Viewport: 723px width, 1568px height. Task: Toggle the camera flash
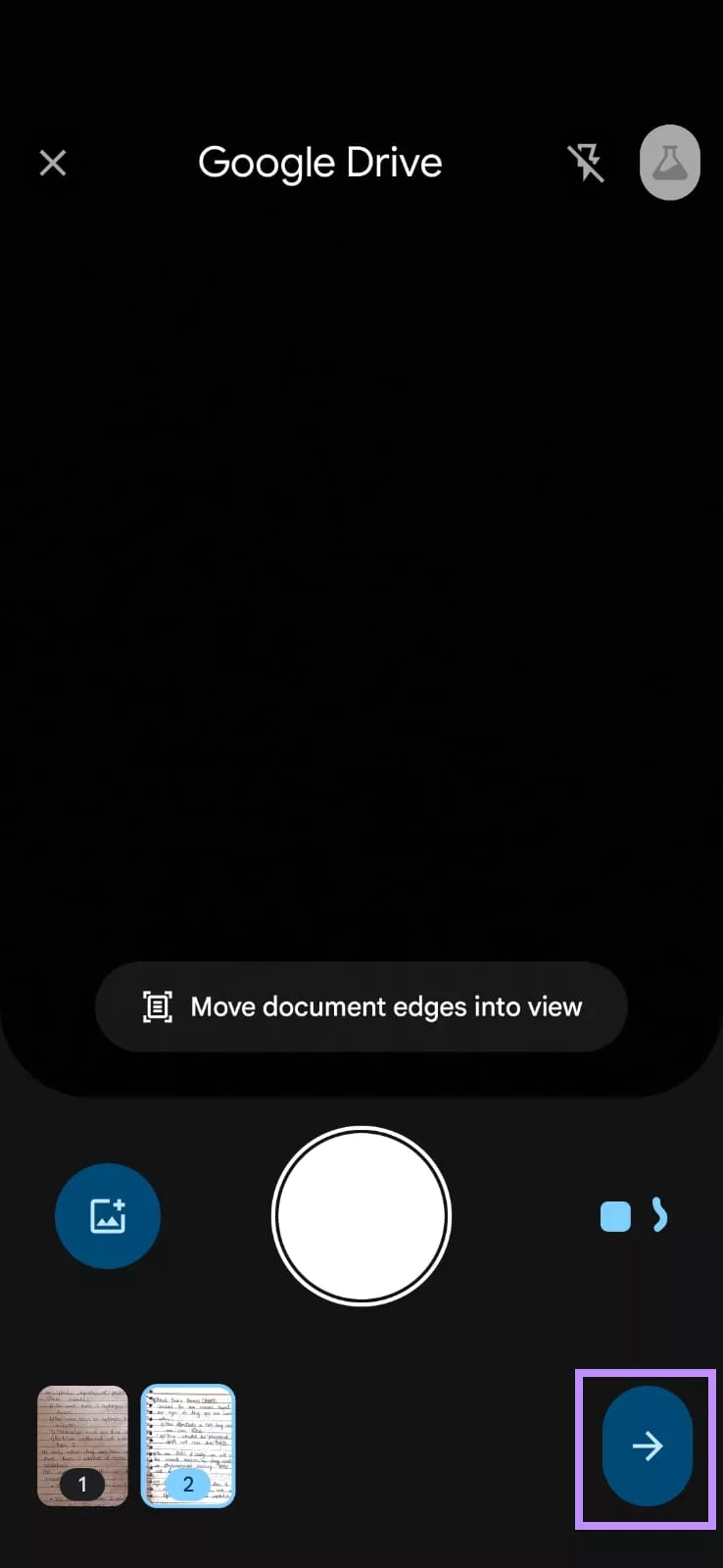[586, 163]
